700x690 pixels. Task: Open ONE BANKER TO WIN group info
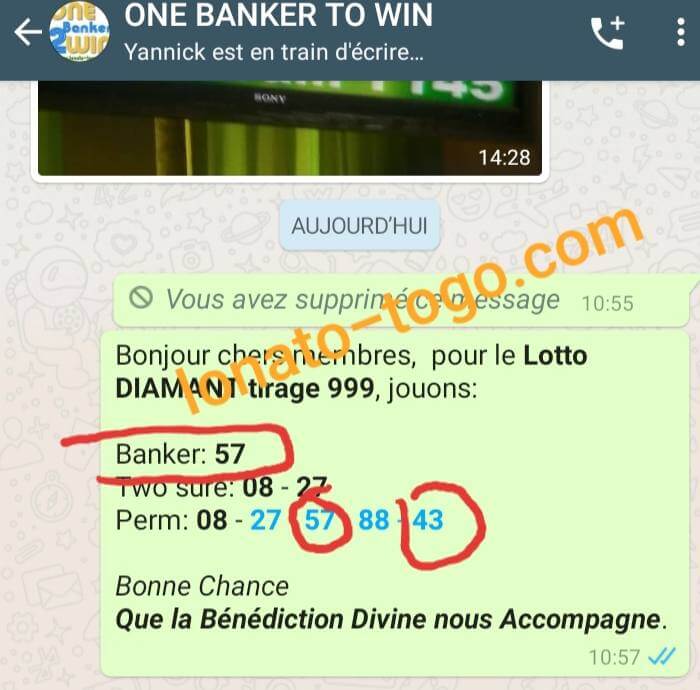click(280, 32)
